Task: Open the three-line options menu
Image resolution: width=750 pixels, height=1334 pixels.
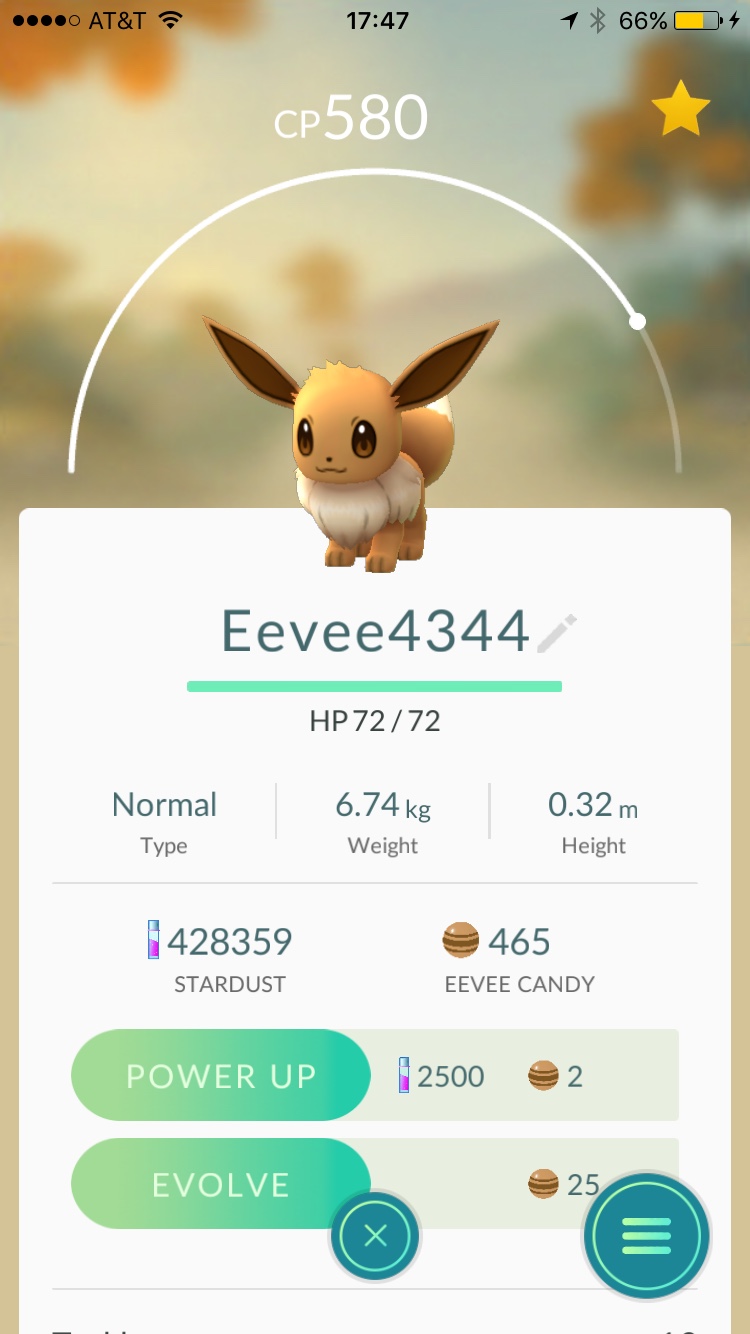Action: [x=646, y=1236]
